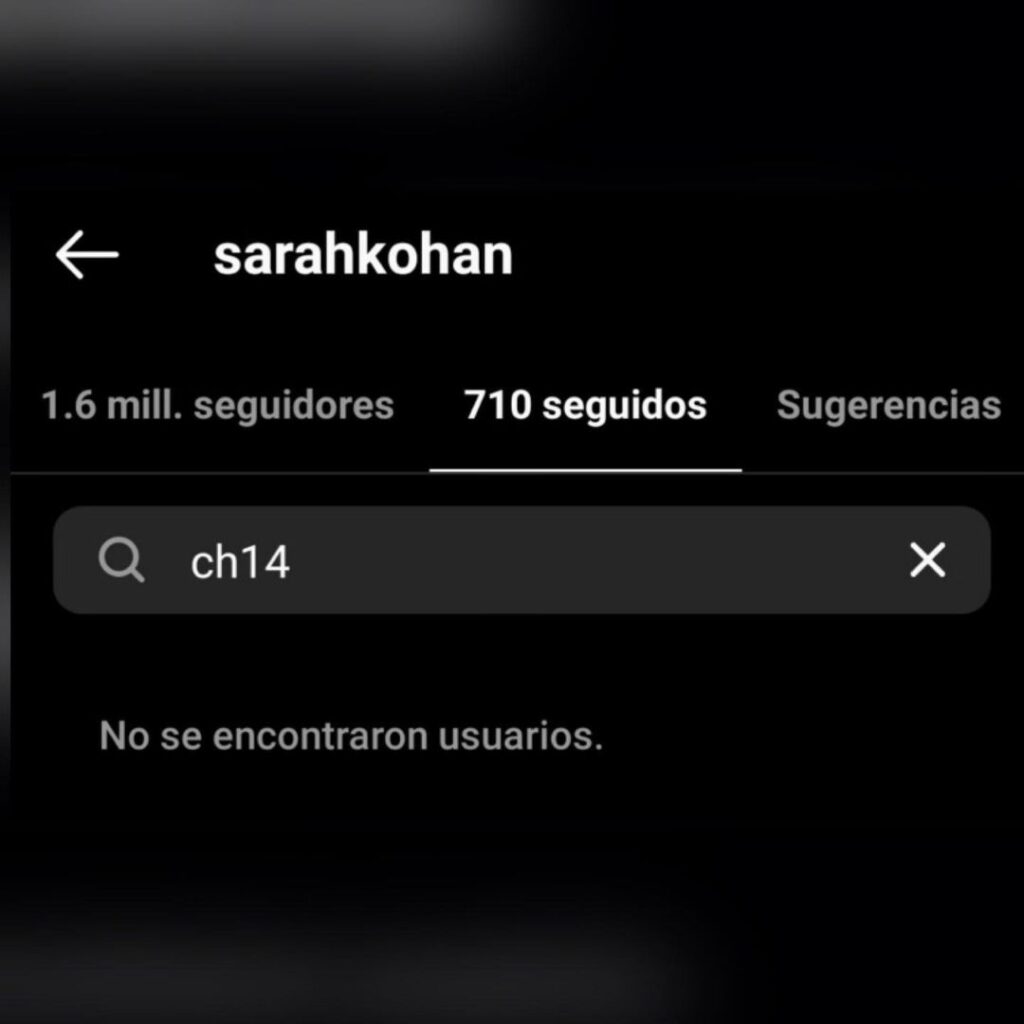The height and width of the screenshot is (1024, 1024).
Task: Go back from sarahkohan's following list
Action: coord(87,256)
